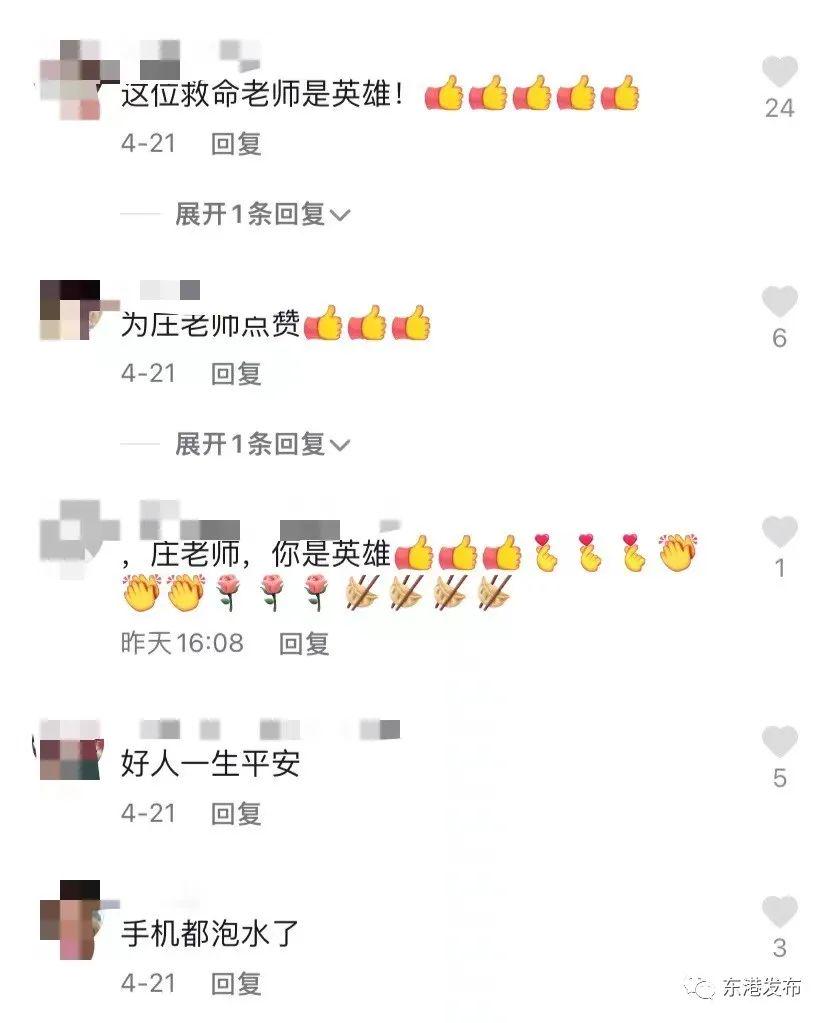
Task: Like the comment 手机都泡水了
Action: coord(779,913)
